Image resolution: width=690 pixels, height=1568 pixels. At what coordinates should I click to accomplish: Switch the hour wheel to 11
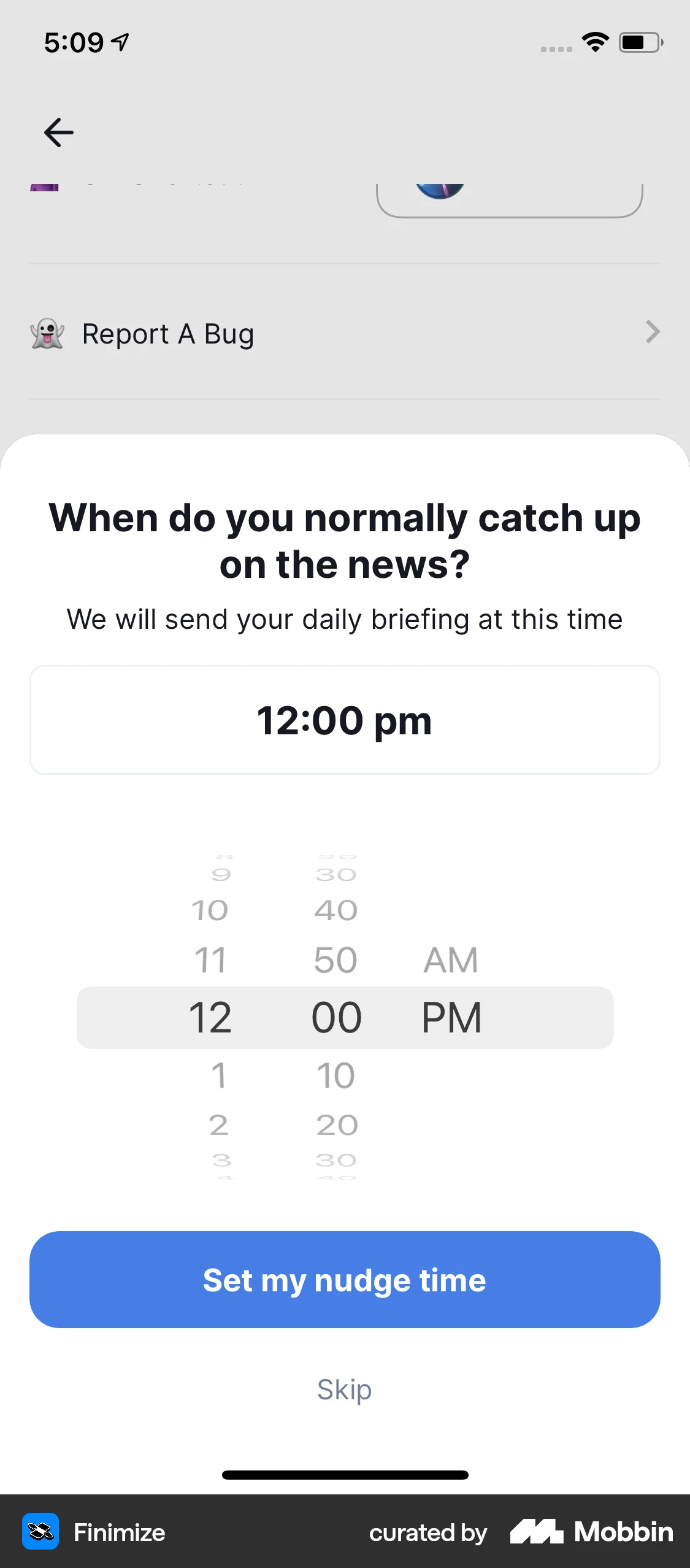coord(211,958)
